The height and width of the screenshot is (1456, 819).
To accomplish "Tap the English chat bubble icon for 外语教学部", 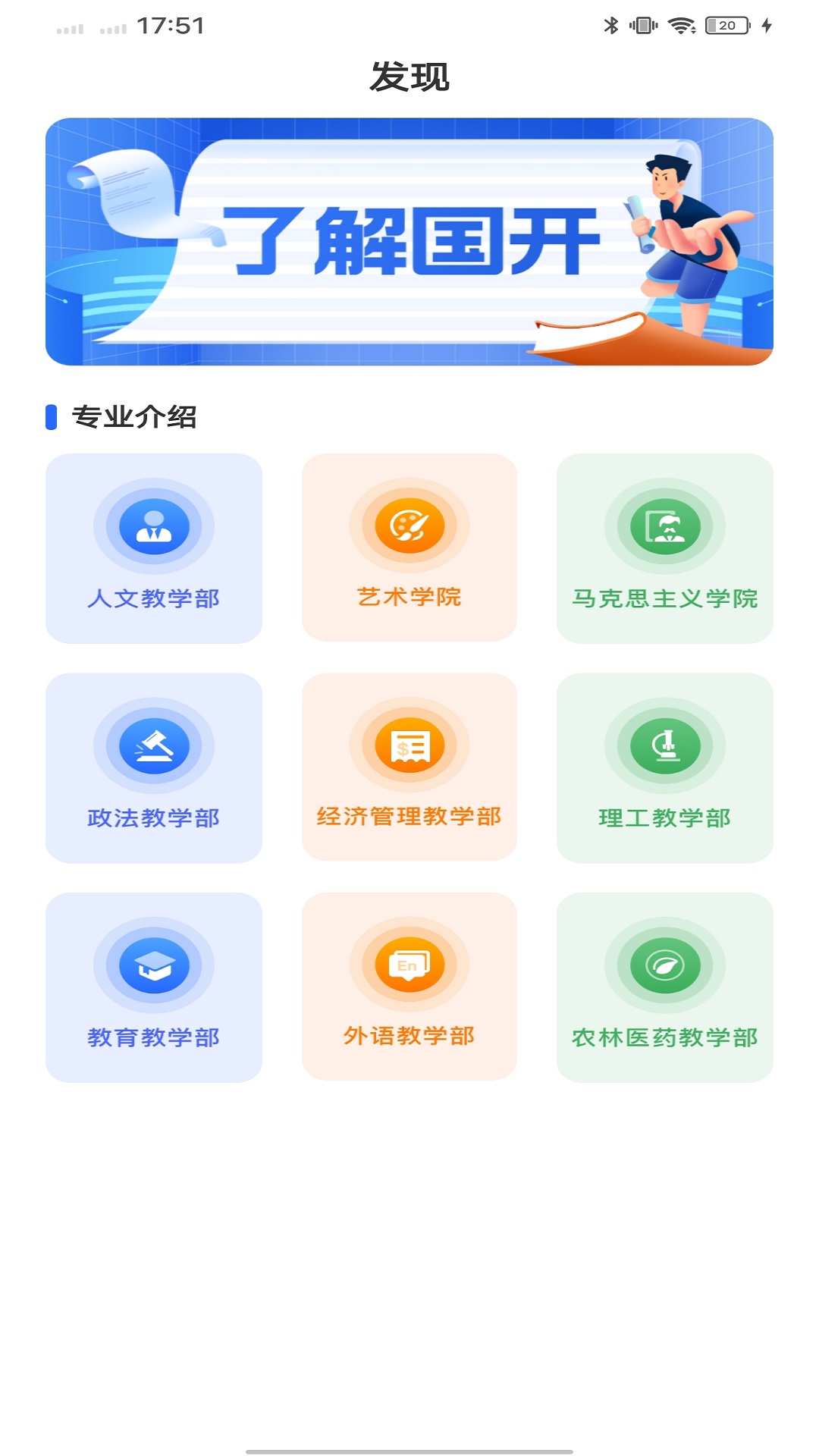I will click(409, 965).
